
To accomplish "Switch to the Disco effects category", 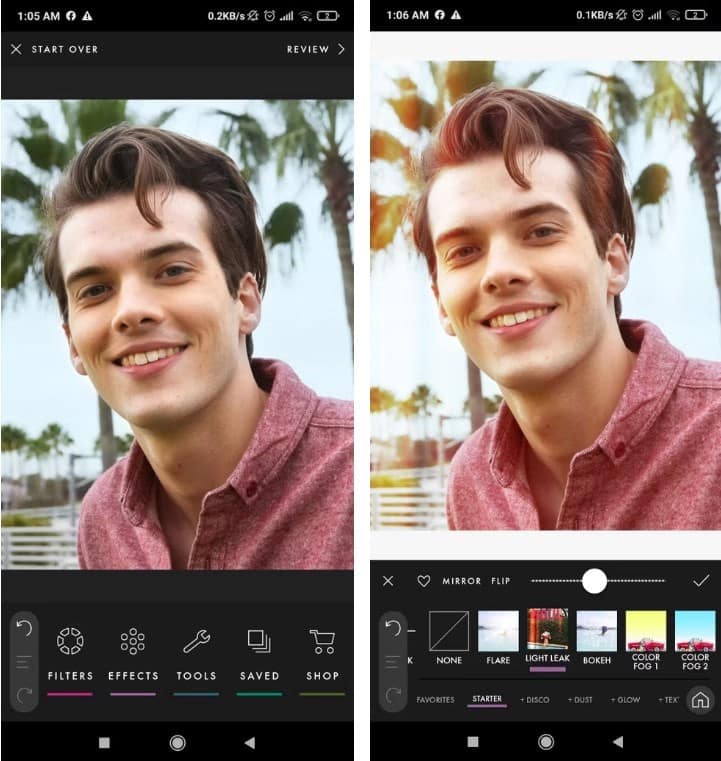I will (535, 700).
